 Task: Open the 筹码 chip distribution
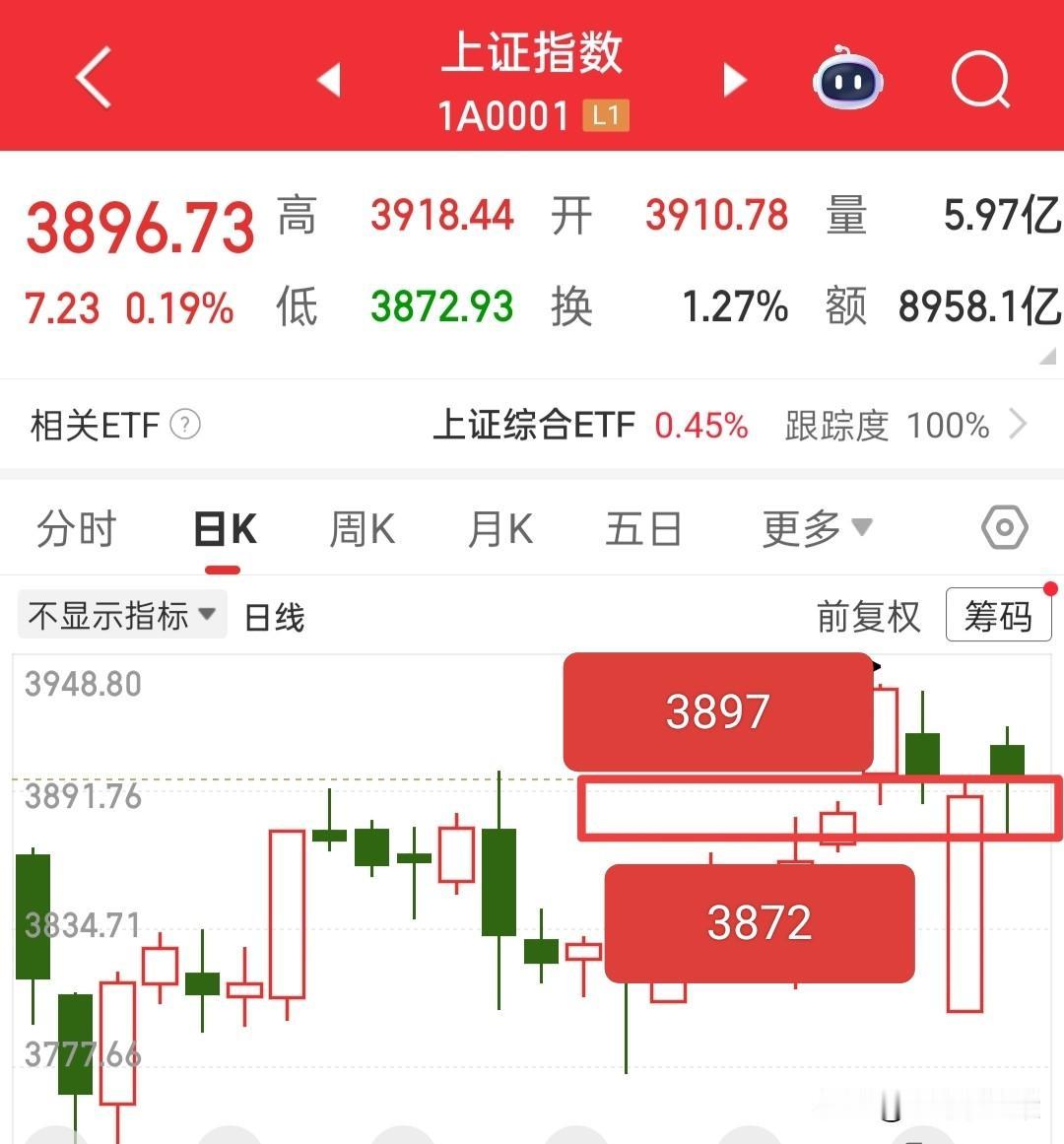[998, 617]
